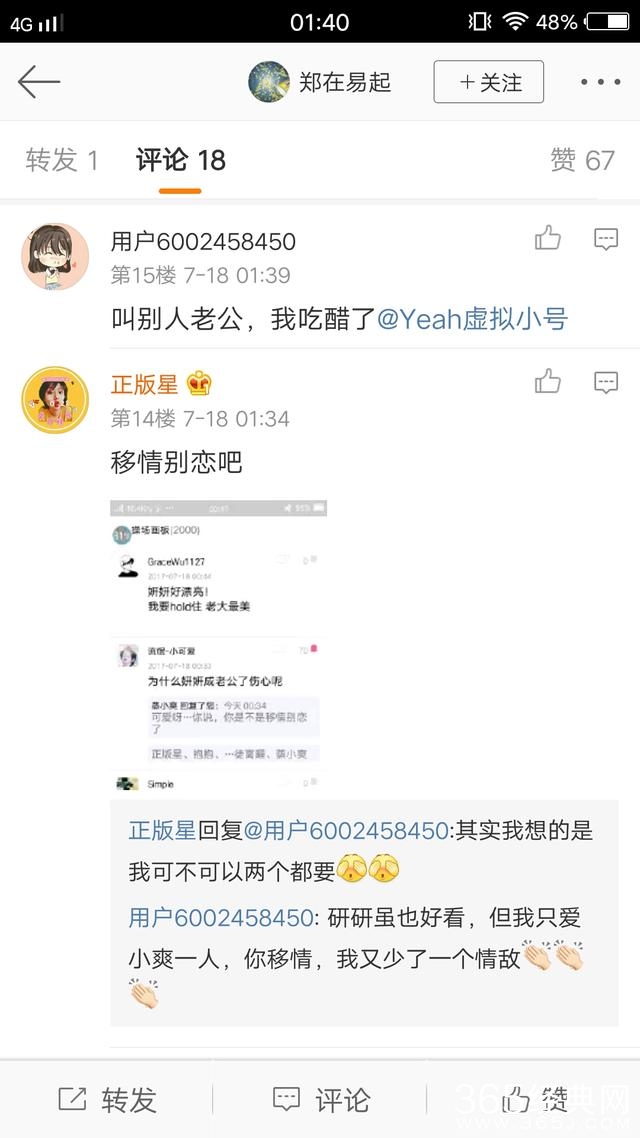Viewport: 640px width, 1138px height.
Task: Reply to 用户6002458450's 第15楼 comment
Action: (x=606, y=238)
